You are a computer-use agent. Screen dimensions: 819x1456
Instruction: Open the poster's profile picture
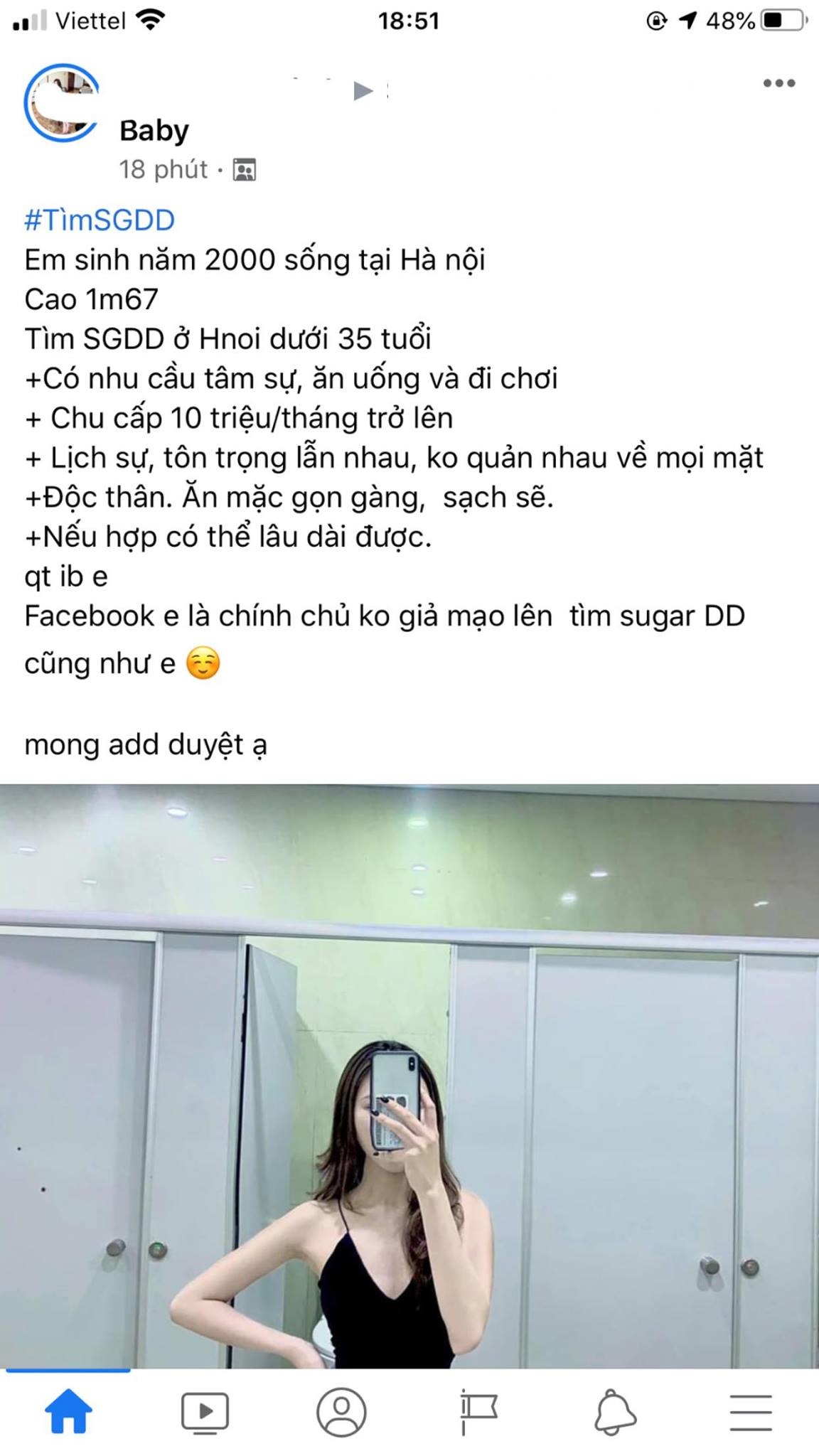(x=61, y=103)
